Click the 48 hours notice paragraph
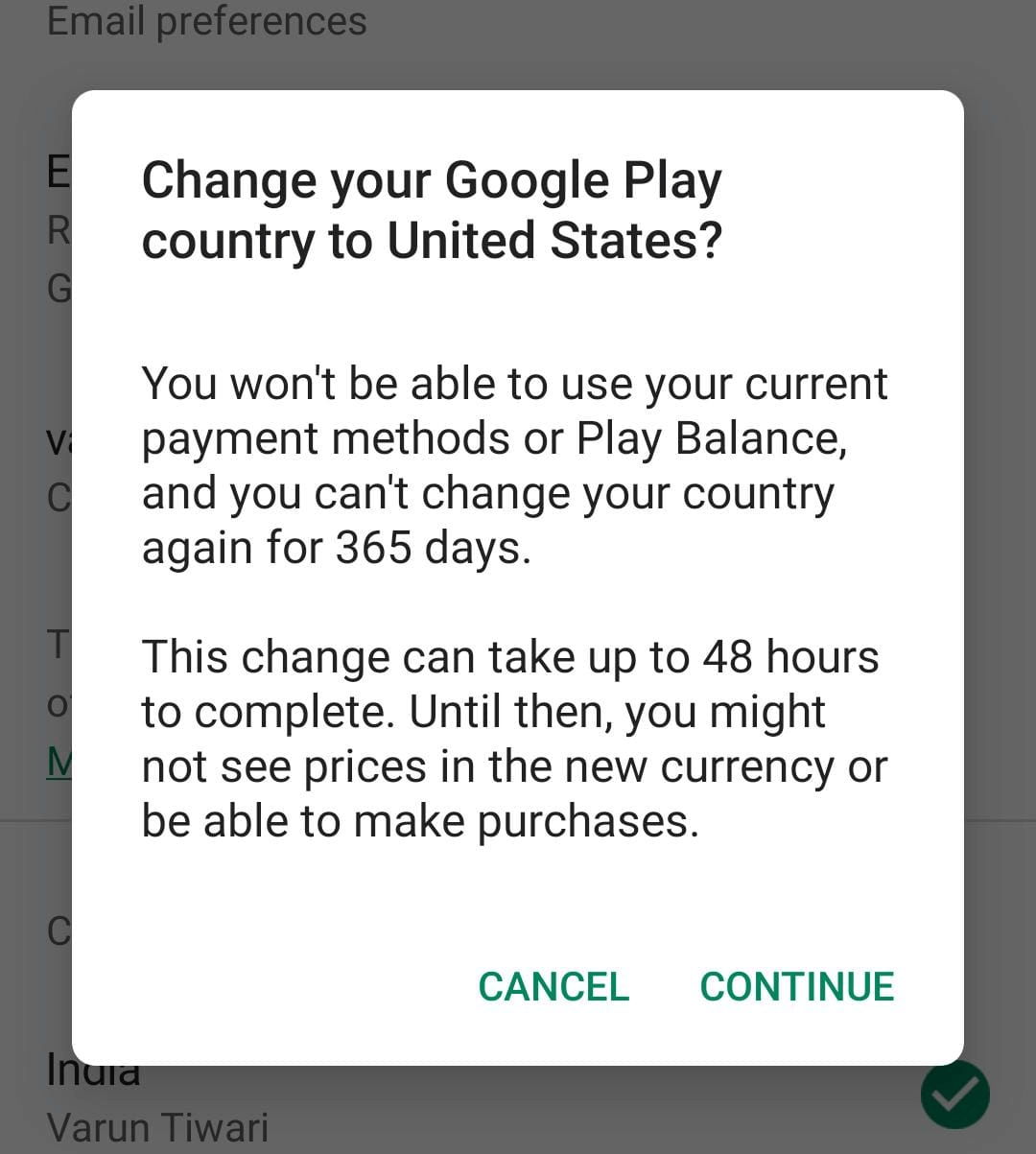 515,739
